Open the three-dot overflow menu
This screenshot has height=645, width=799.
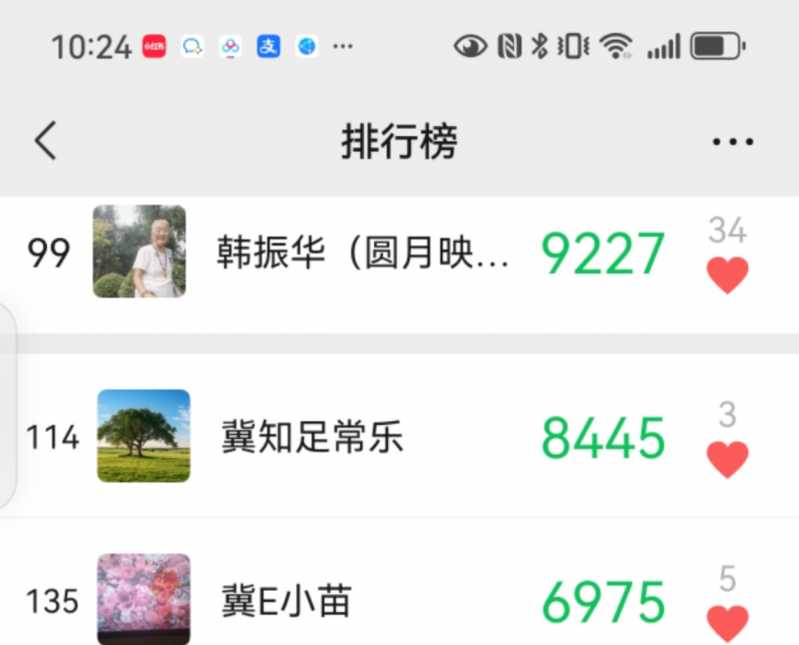pos(732,142)
